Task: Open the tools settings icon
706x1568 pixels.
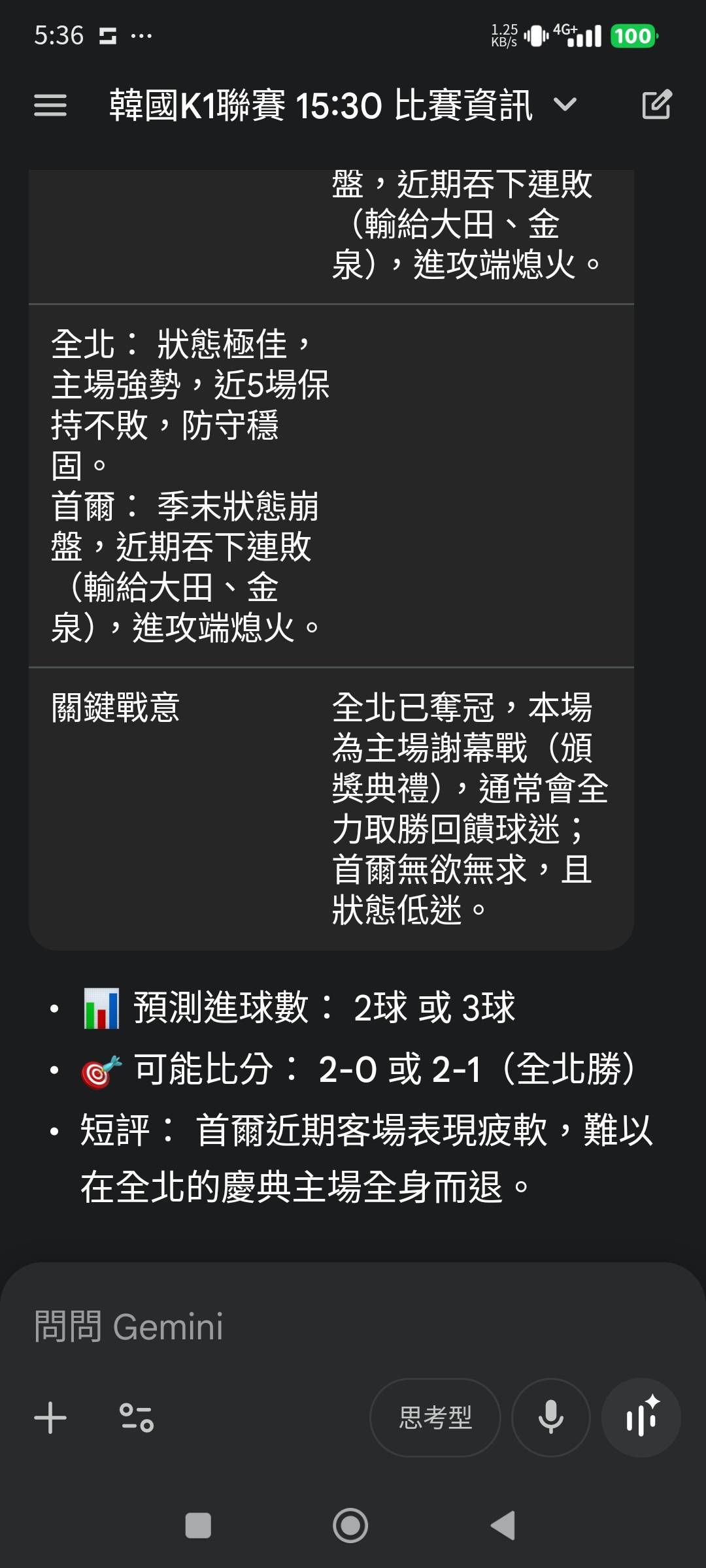Action: 137,1418
